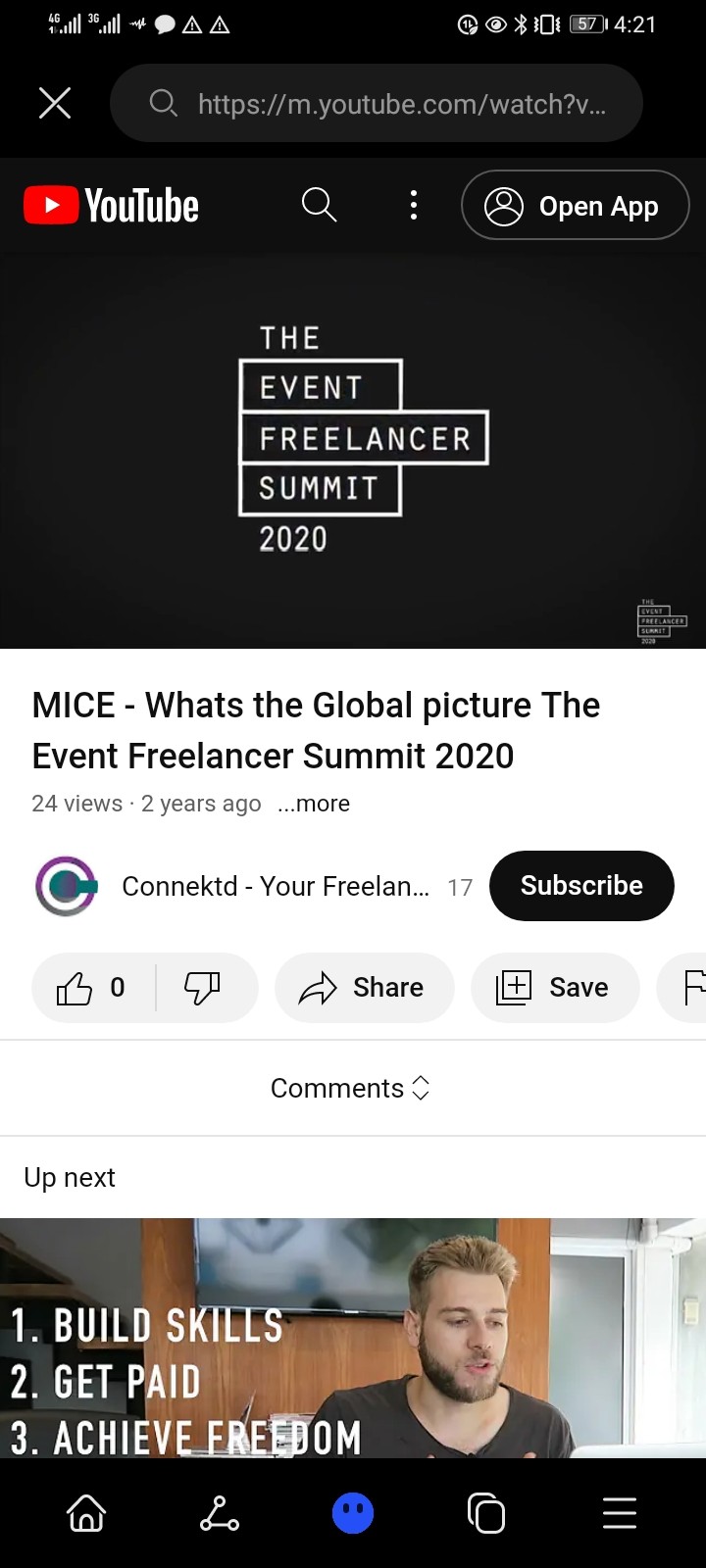
Task: Expand description with ...more
Action: point(314,804)
